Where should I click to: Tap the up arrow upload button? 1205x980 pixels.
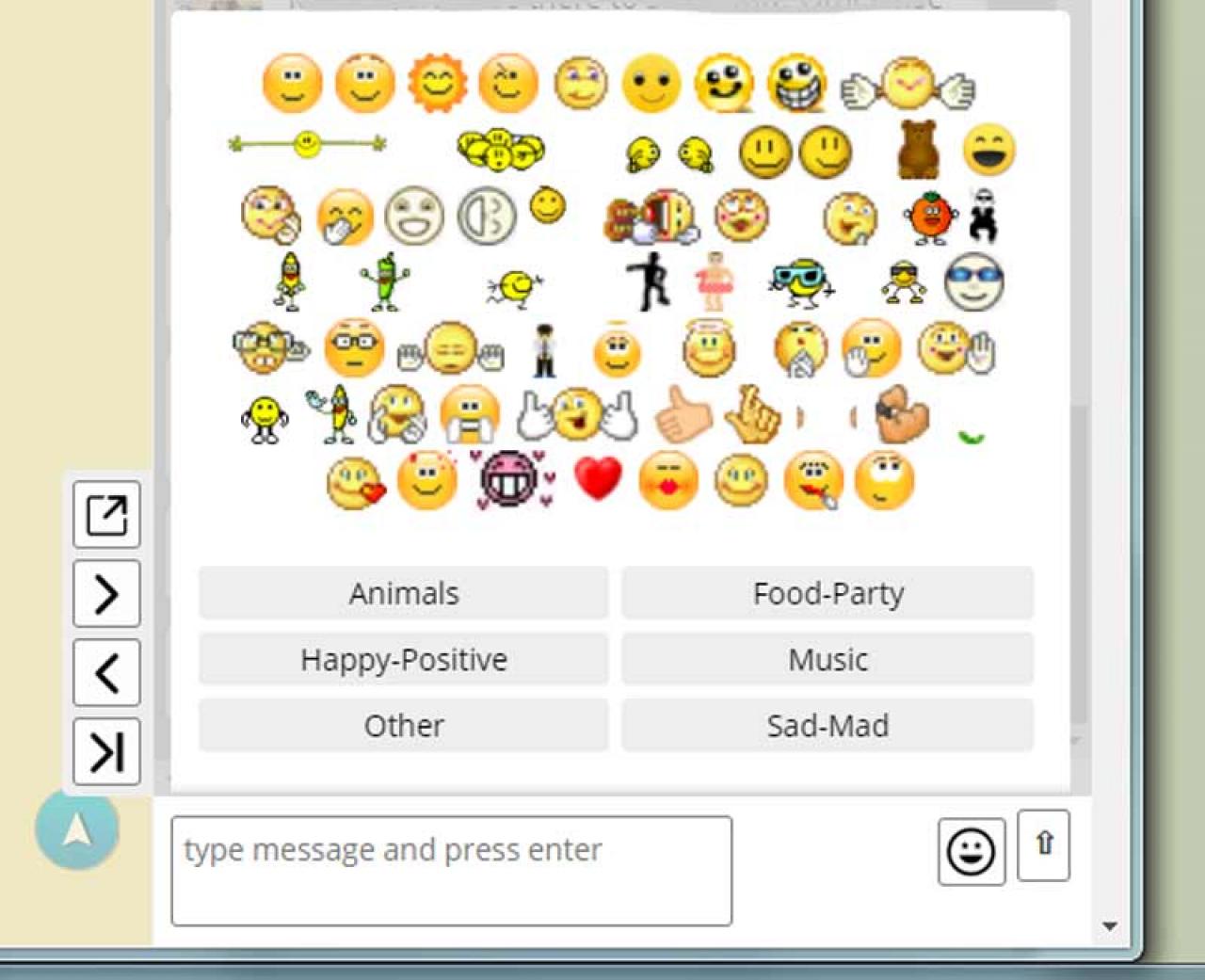[1043, 844]
